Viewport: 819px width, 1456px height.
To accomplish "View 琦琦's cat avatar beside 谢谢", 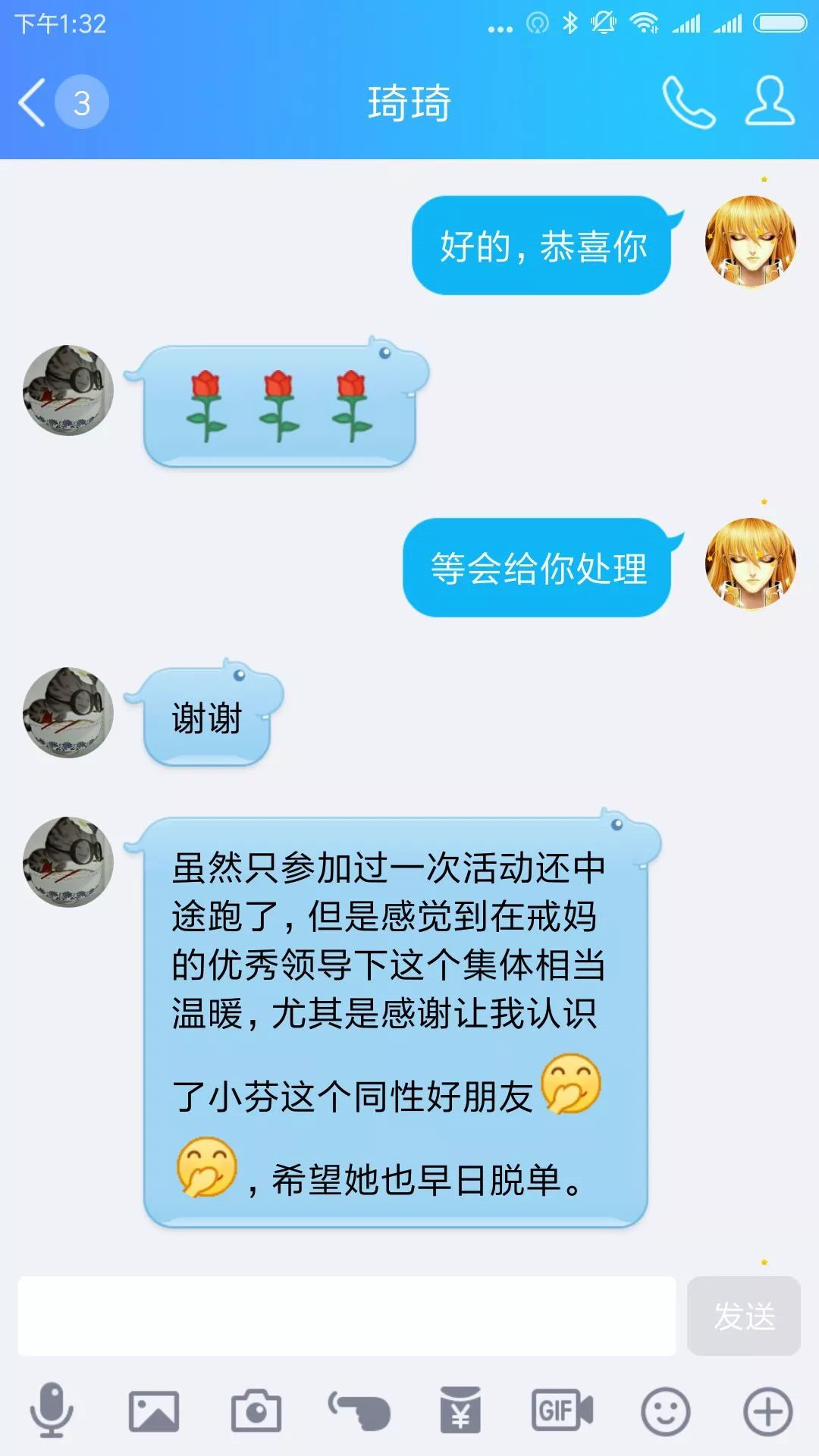I will 68,712.
